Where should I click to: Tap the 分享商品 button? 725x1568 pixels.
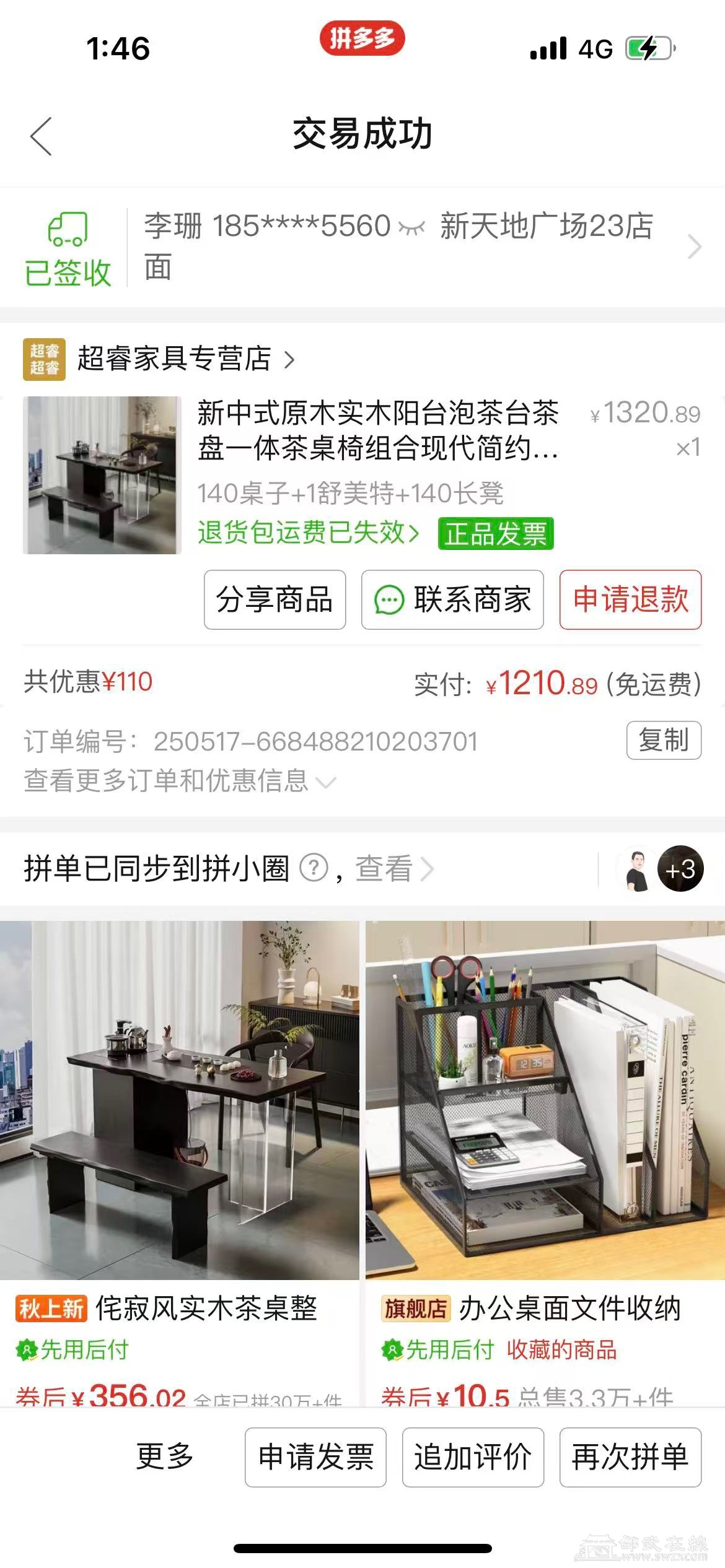click(275, 599)
